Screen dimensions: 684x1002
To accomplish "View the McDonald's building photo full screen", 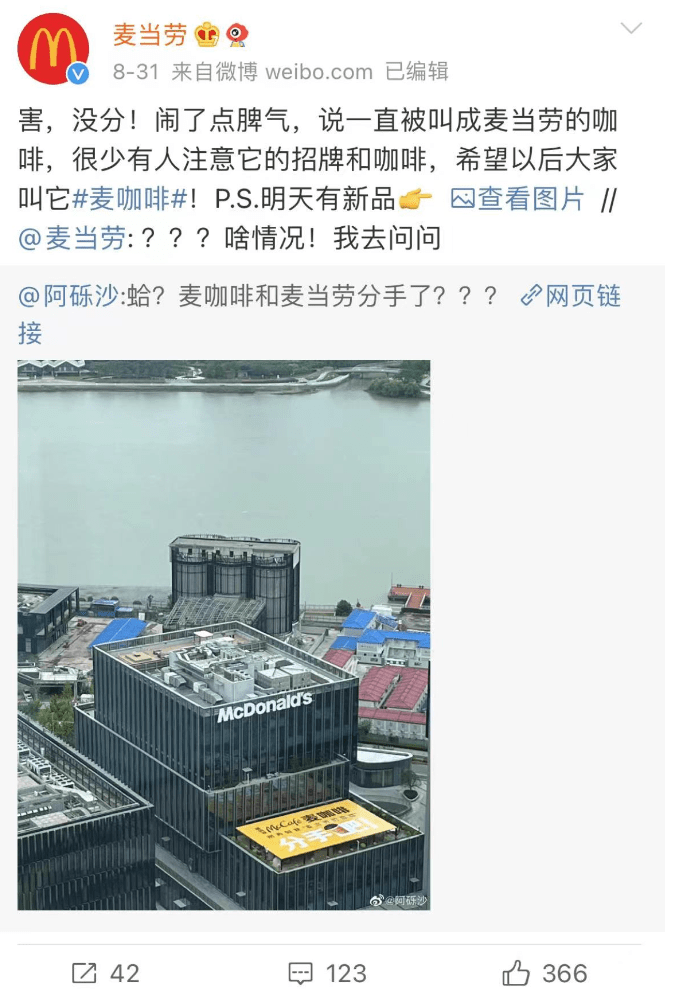I will [x=224, y=634].
